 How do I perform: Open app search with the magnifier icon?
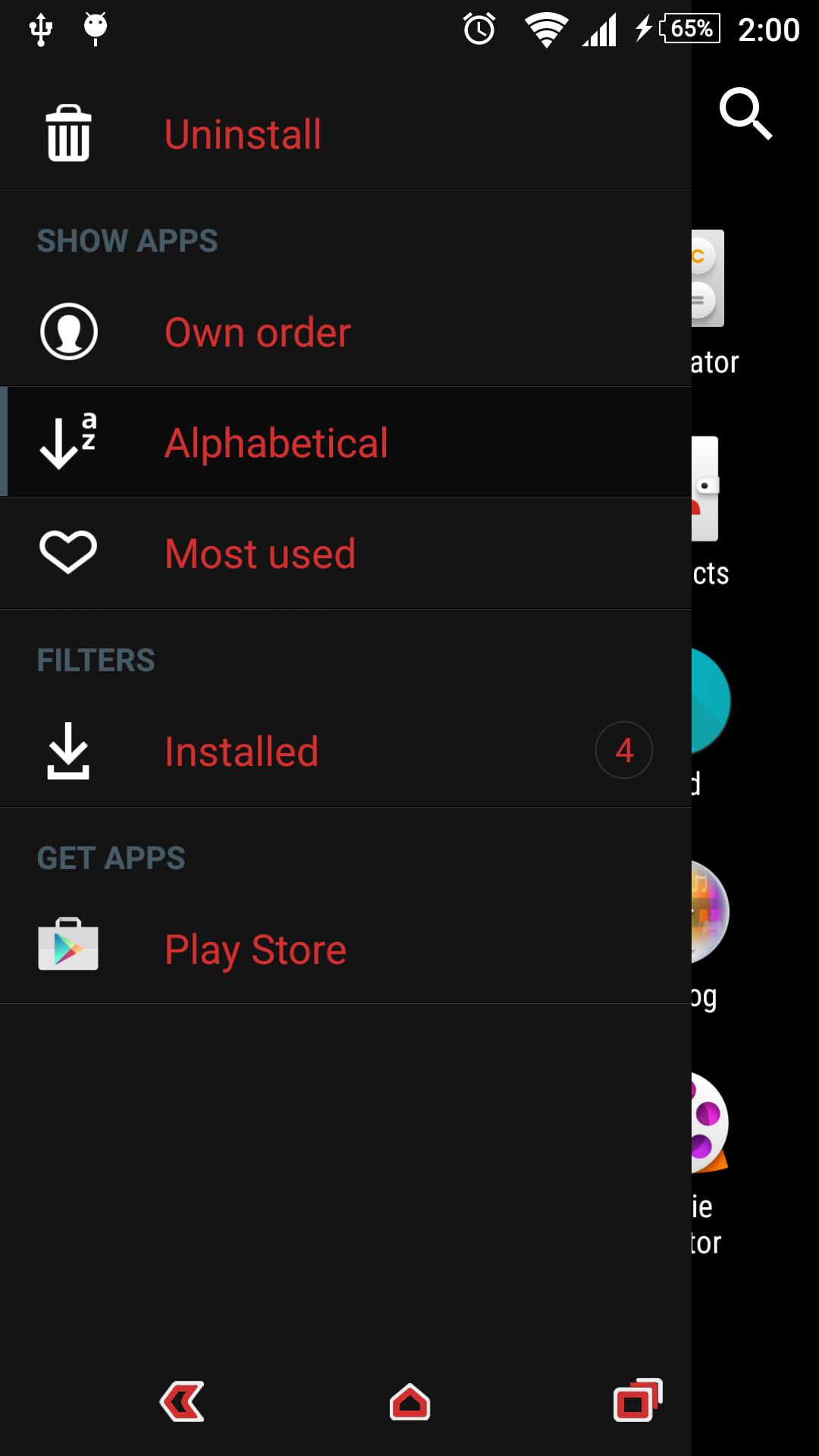pos(747,114)
